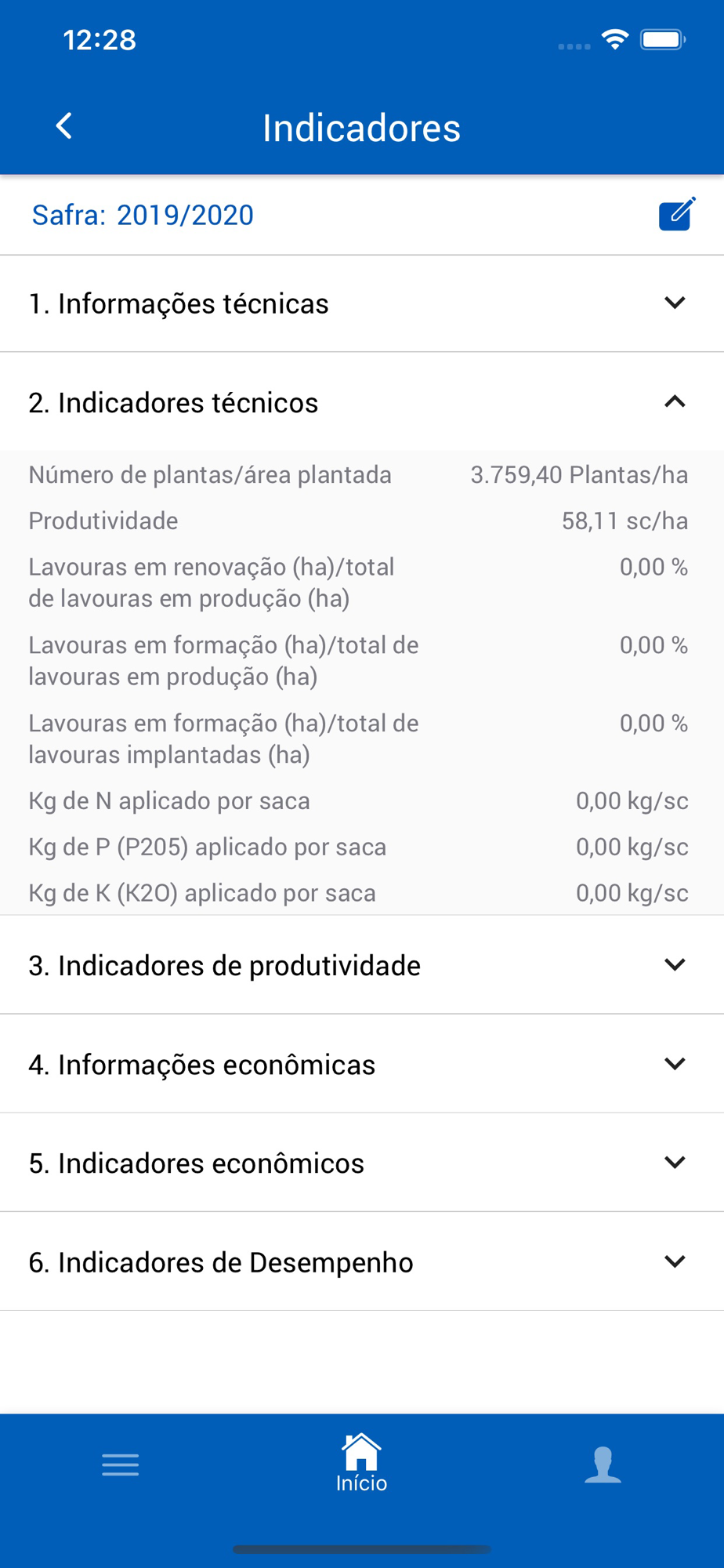Expand the Informações técnicas section
Viewport: 724px width, 1568px height.
click(x=362, y=303)
